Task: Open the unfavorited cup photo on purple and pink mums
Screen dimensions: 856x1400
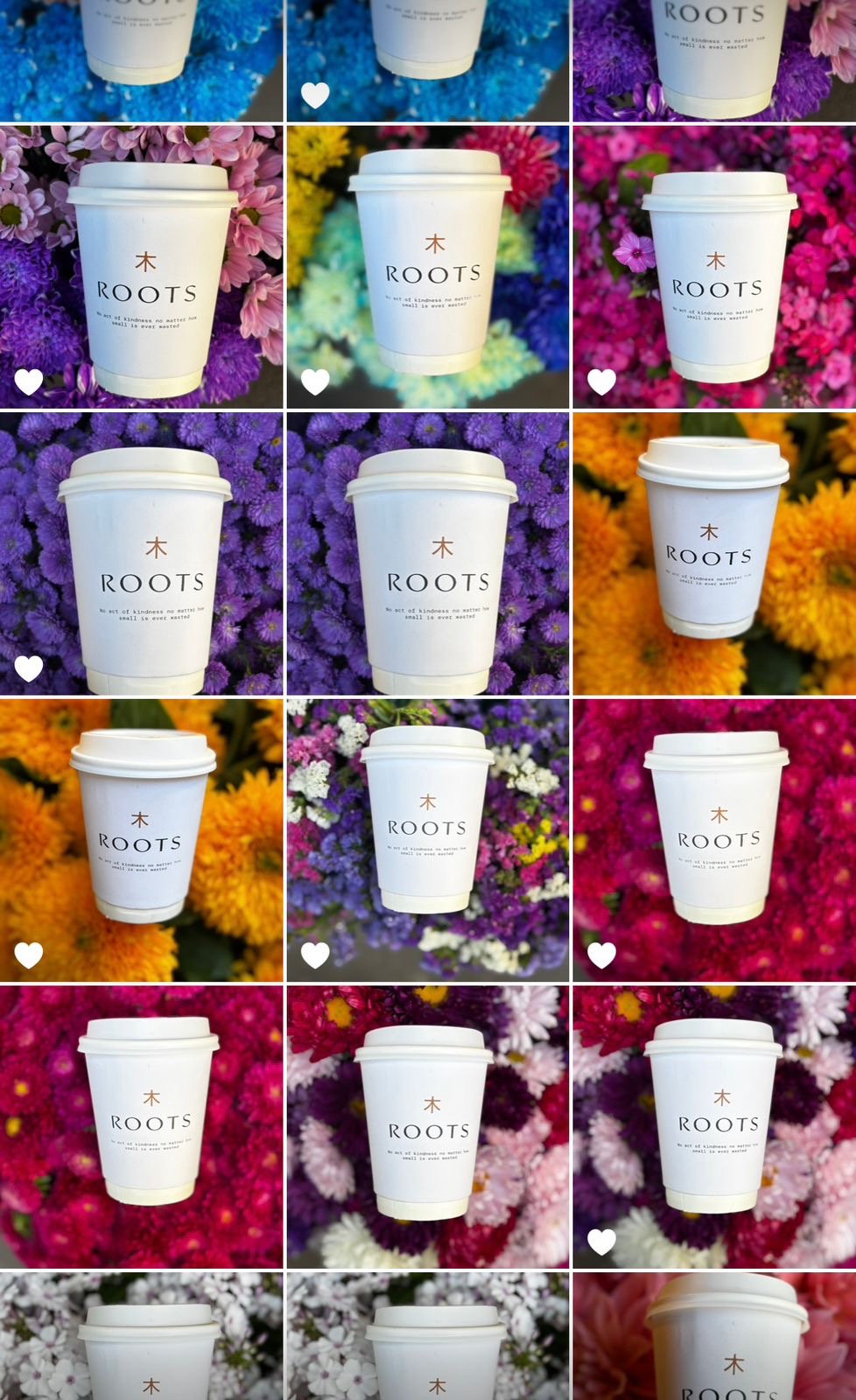Action: pos(427,1126)
